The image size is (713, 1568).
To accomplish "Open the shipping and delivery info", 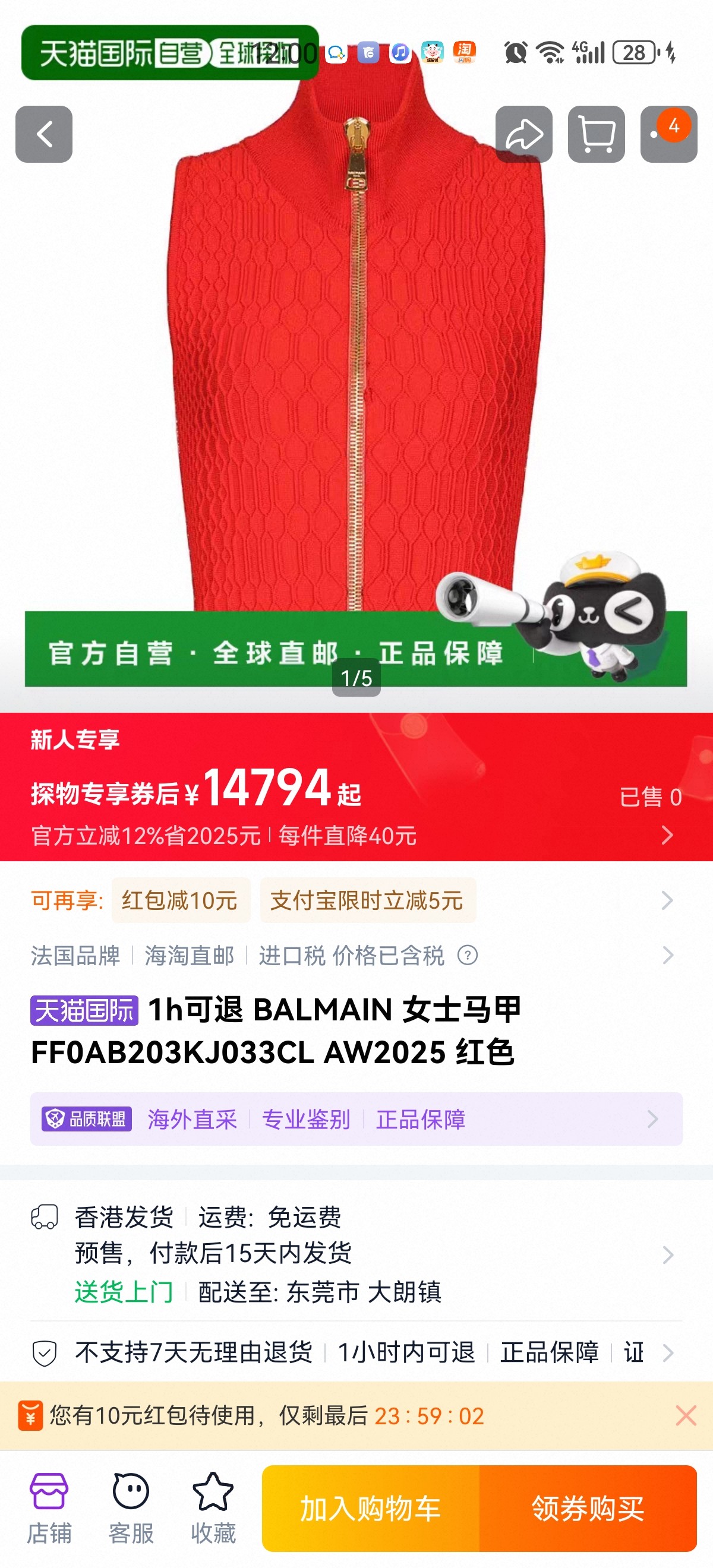I will tap(667, 1255).
